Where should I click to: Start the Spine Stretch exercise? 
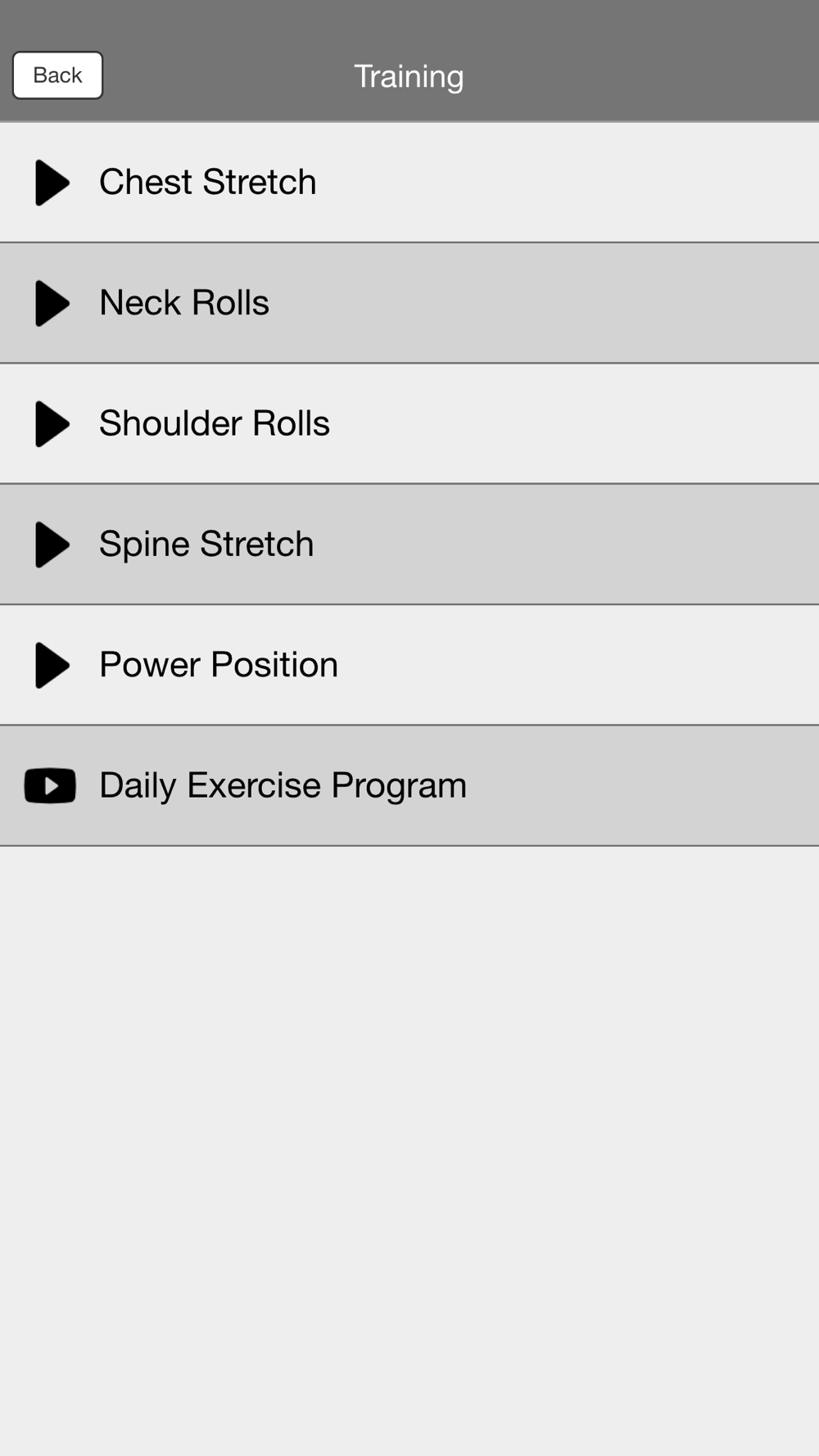[409, 545]
